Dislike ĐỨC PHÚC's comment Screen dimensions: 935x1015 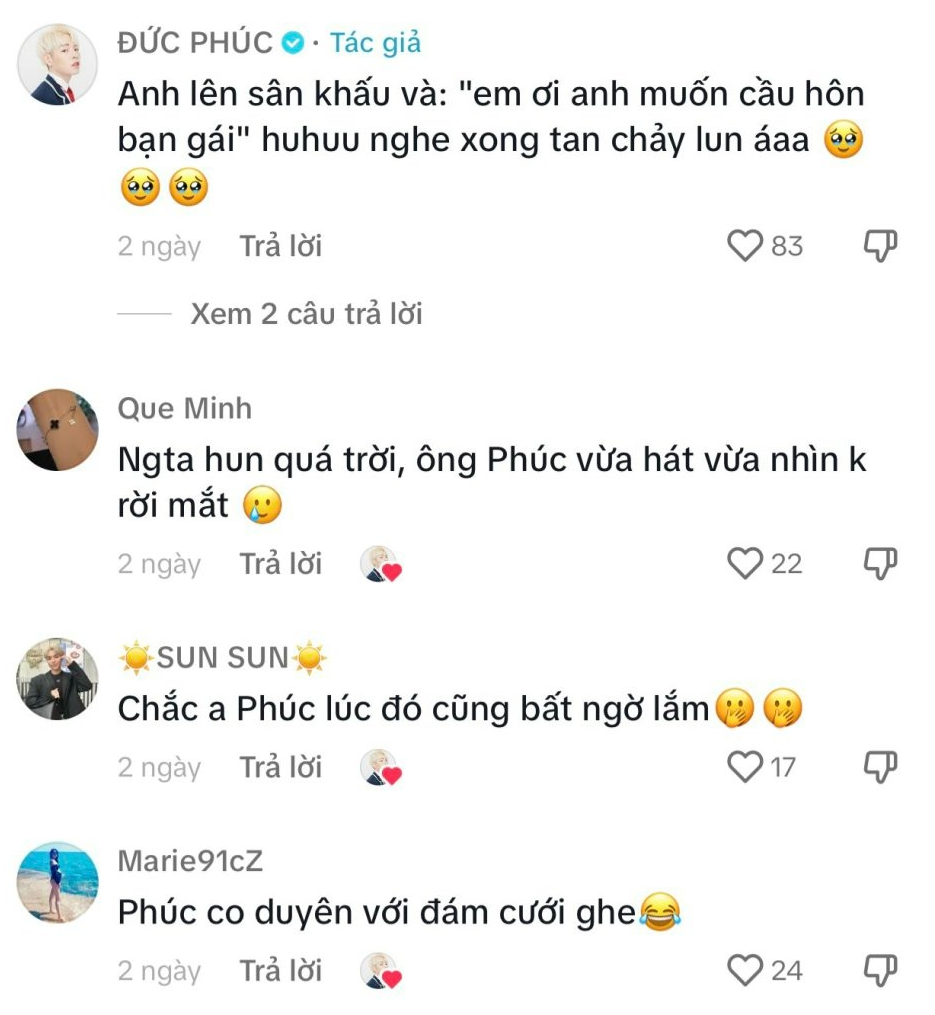(x=880, y=246)
